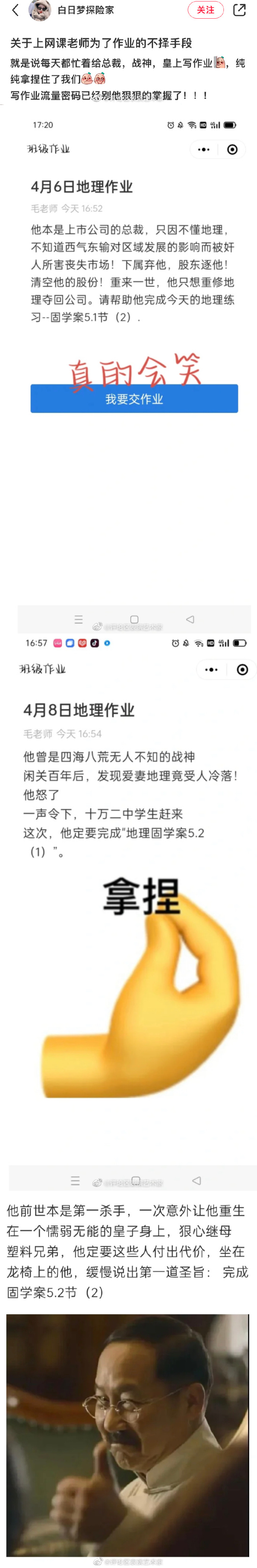Open 白日梦探险家's profile avatar

click(x=40, y=10)
